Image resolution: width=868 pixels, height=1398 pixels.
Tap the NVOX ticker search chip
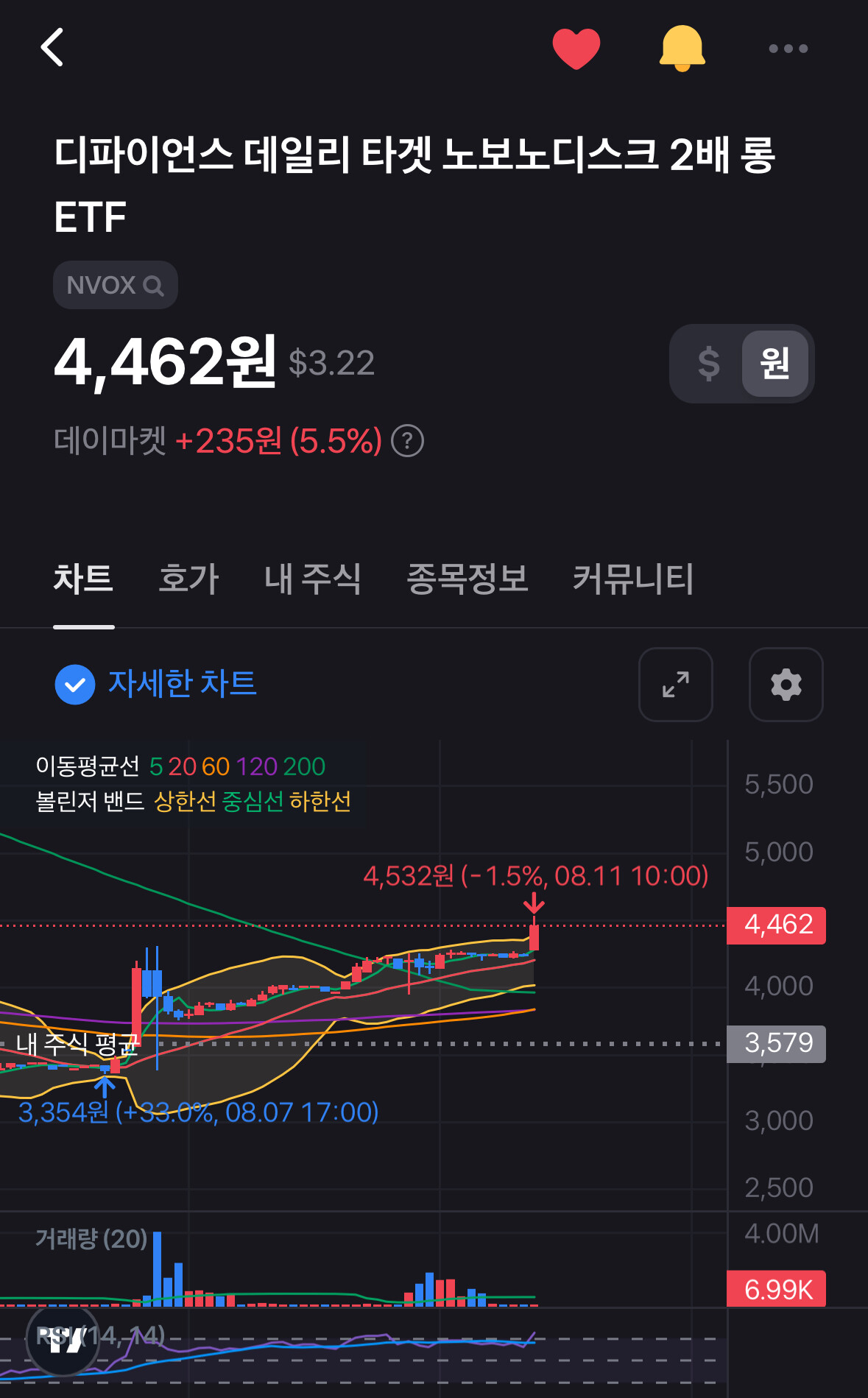[115, 285]
